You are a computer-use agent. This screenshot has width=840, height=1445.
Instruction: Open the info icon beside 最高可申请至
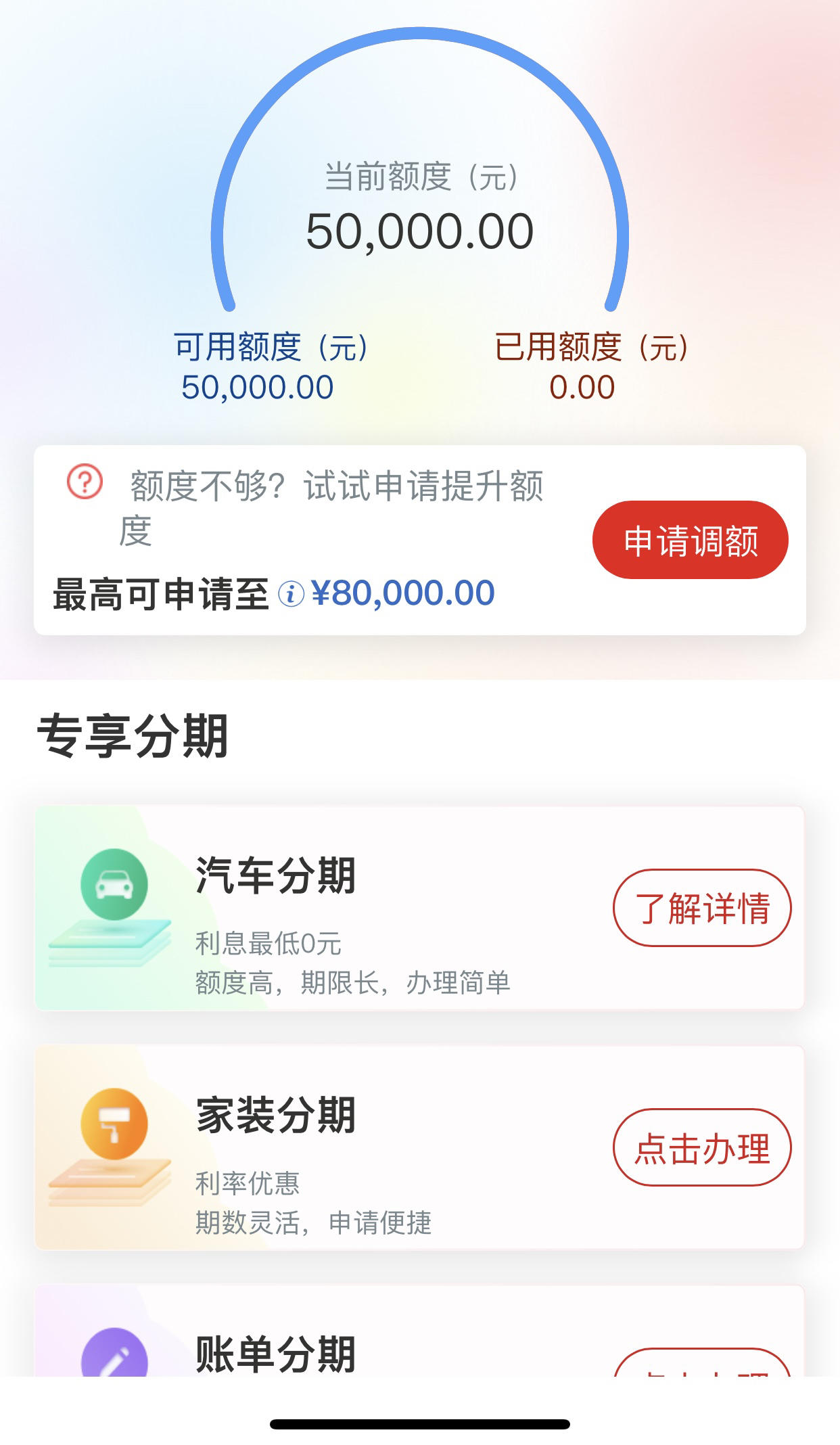point(291,594)
